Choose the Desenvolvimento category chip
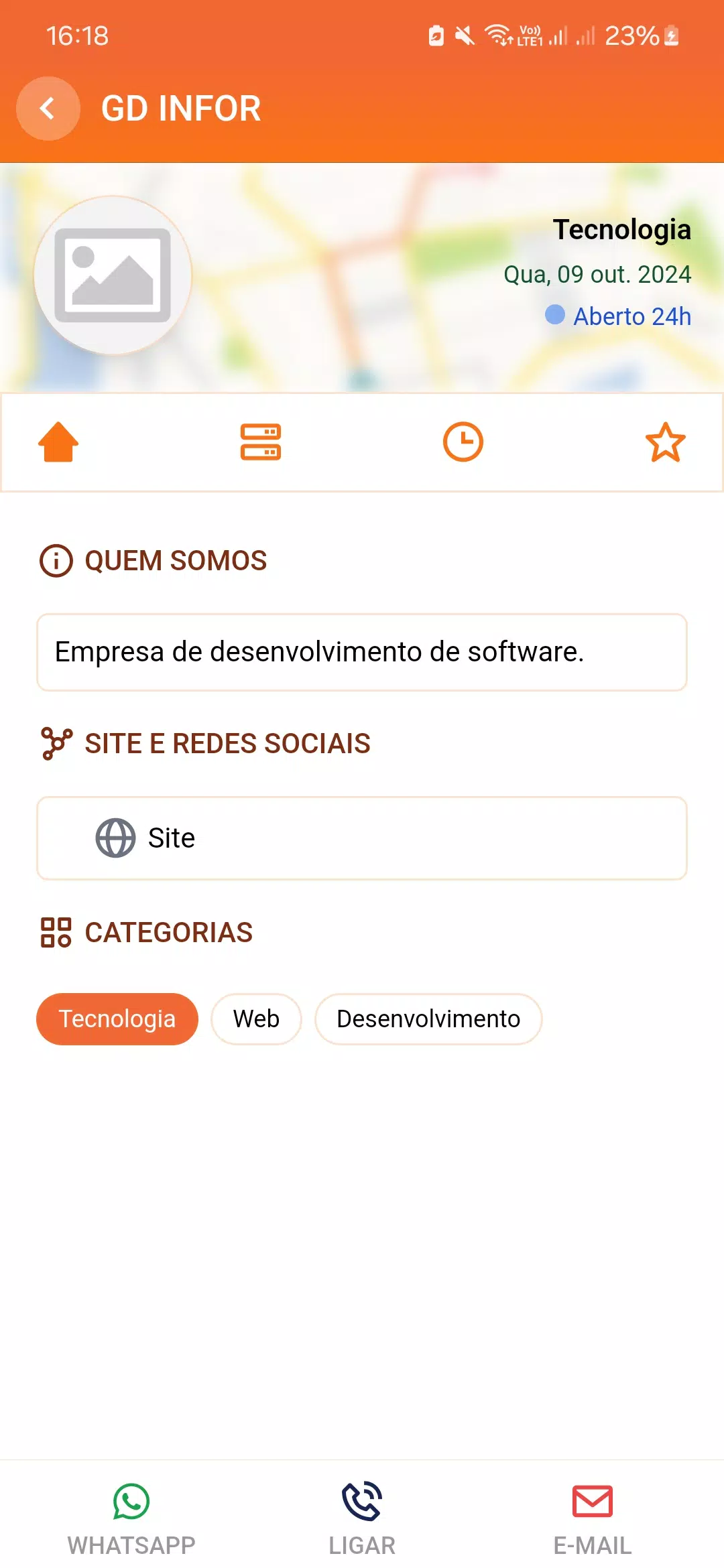The width and height of the screenshot is (724, 1568). click(428, 1019)
